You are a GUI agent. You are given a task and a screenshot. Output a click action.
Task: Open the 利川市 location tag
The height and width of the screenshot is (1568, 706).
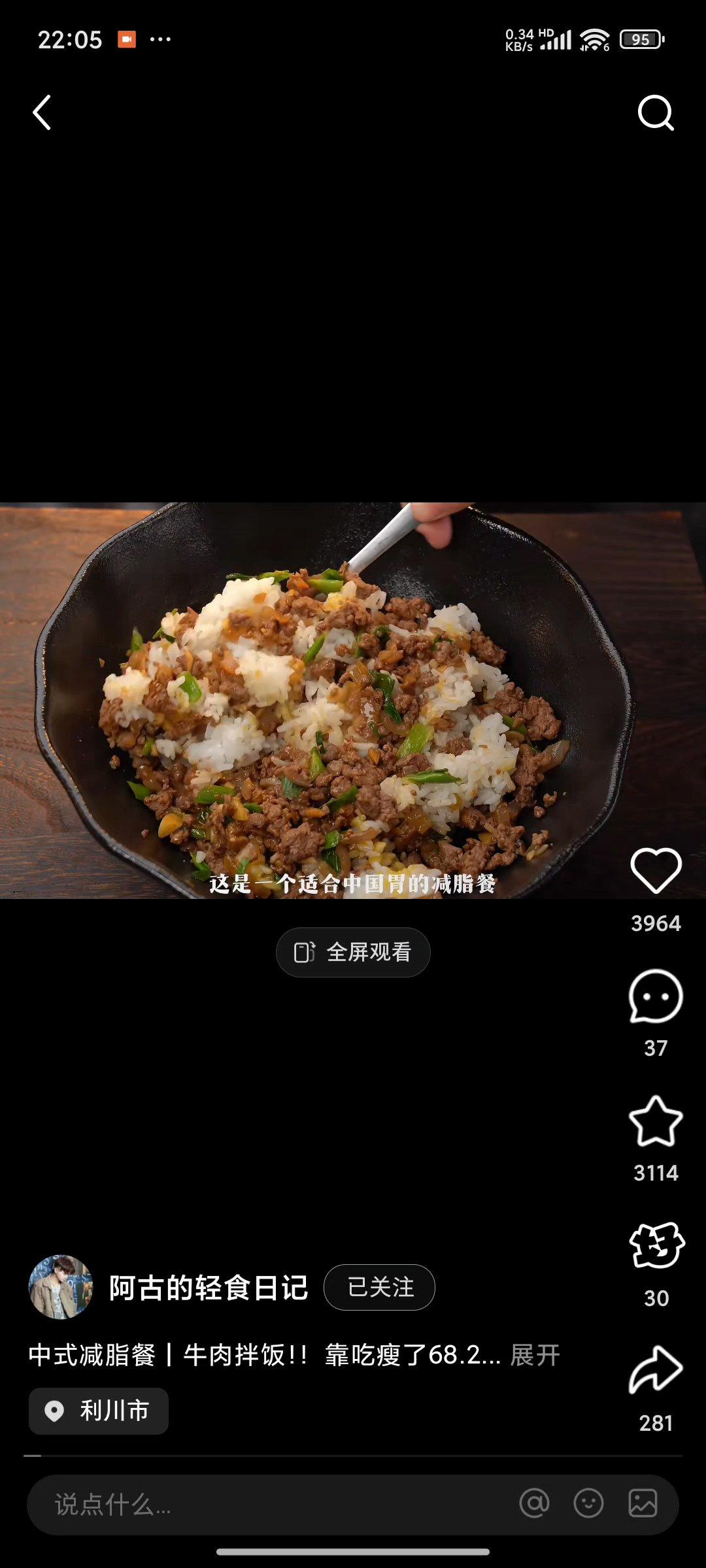tap(99, 1411)
